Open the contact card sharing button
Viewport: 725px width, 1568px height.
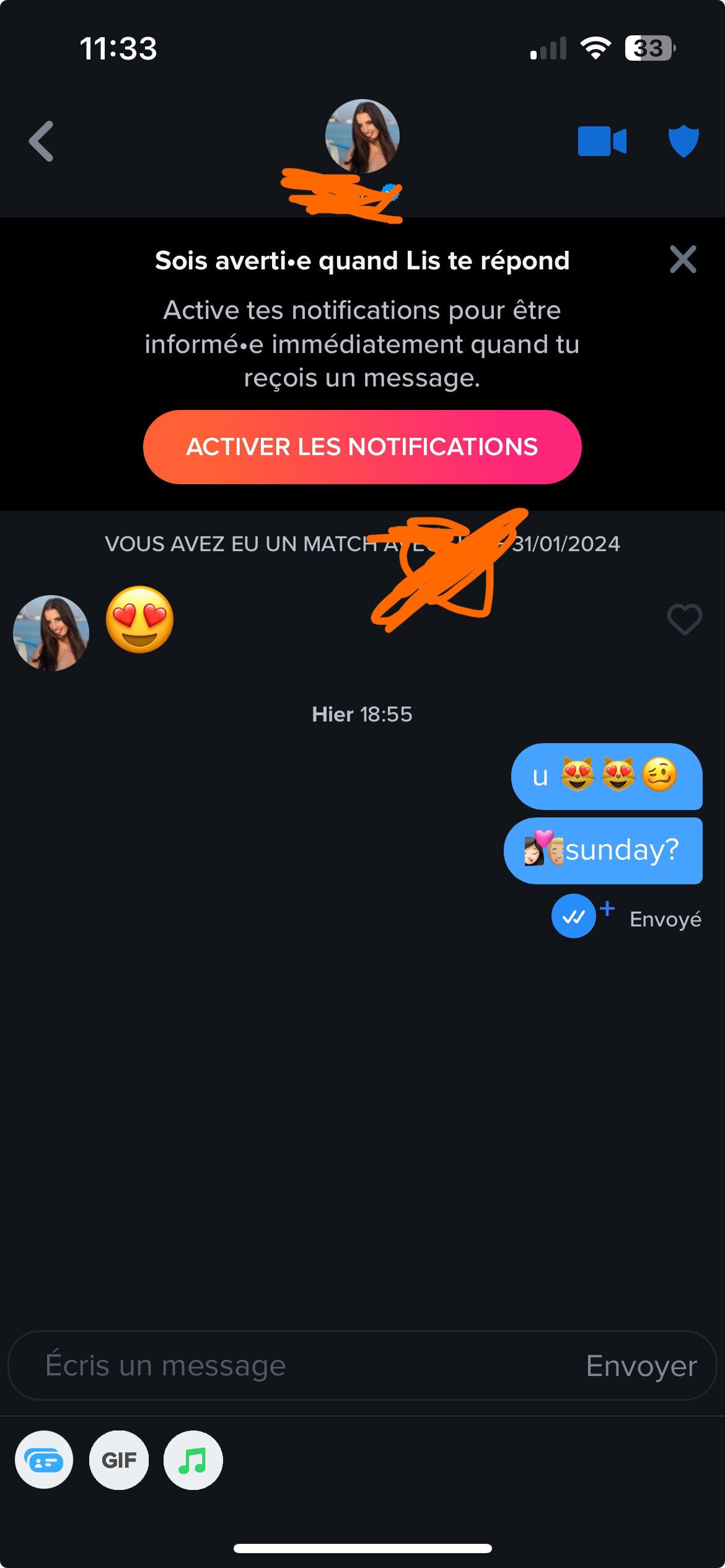click(x=44, y=1460)
